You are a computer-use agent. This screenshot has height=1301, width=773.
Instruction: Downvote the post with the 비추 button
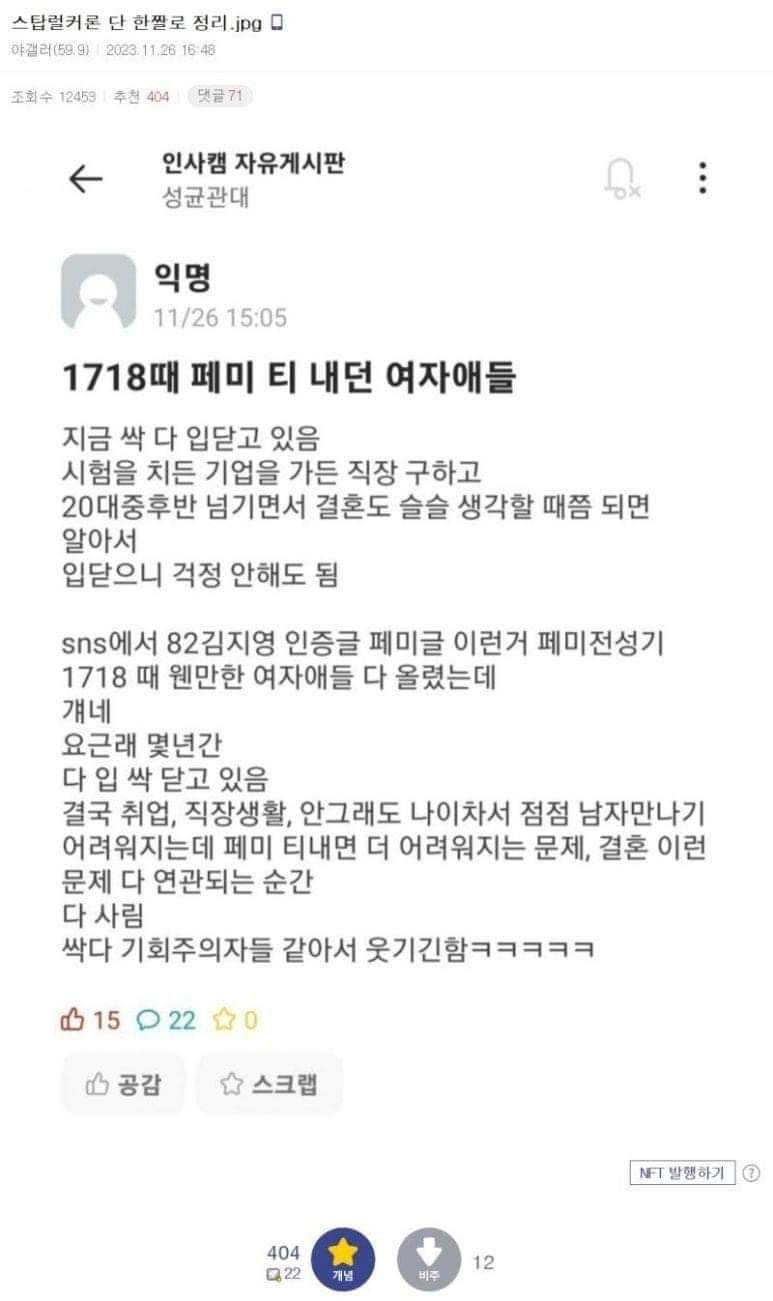[429, 1259]
